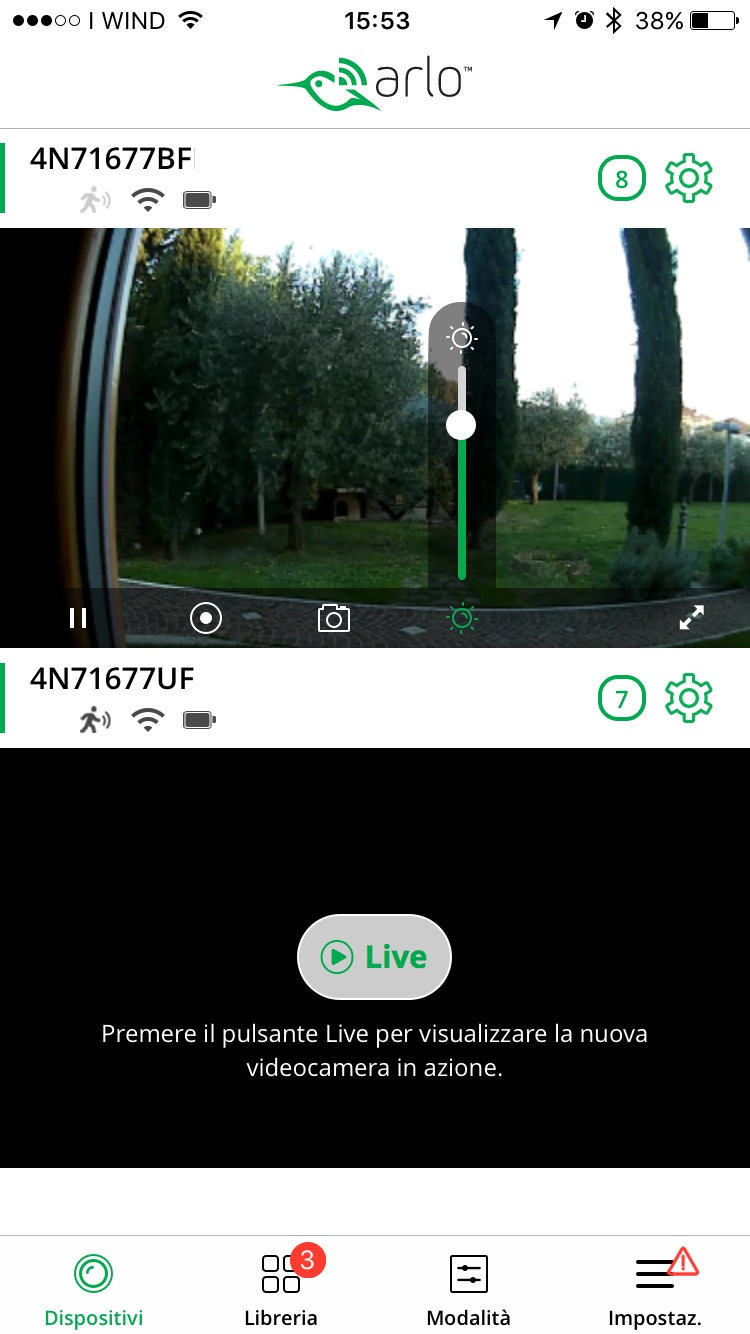750x1334 pixels.
Task: Open settings gear for camera 4N71677UF
Action: pos(689,697)
